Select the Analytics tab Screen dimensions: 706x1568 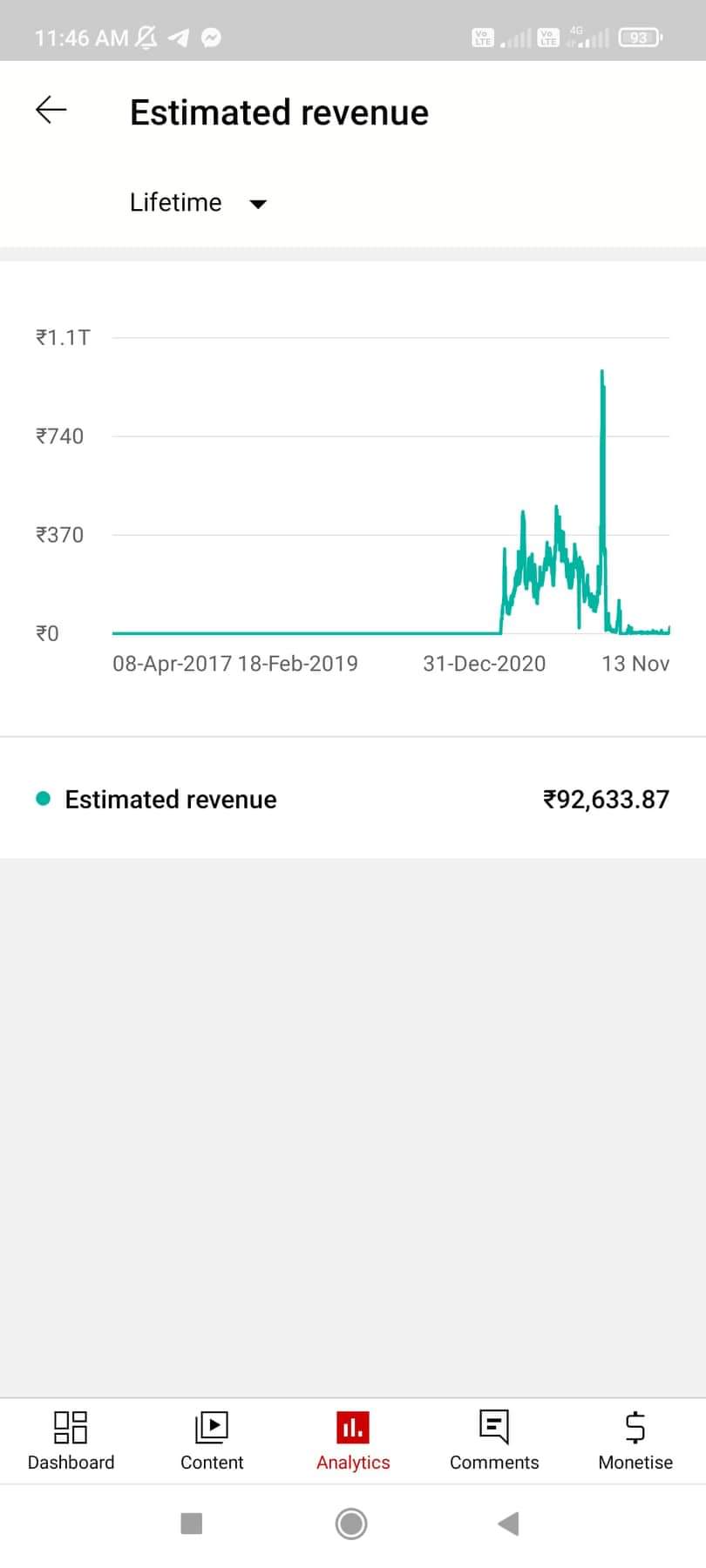(353, 1442)
